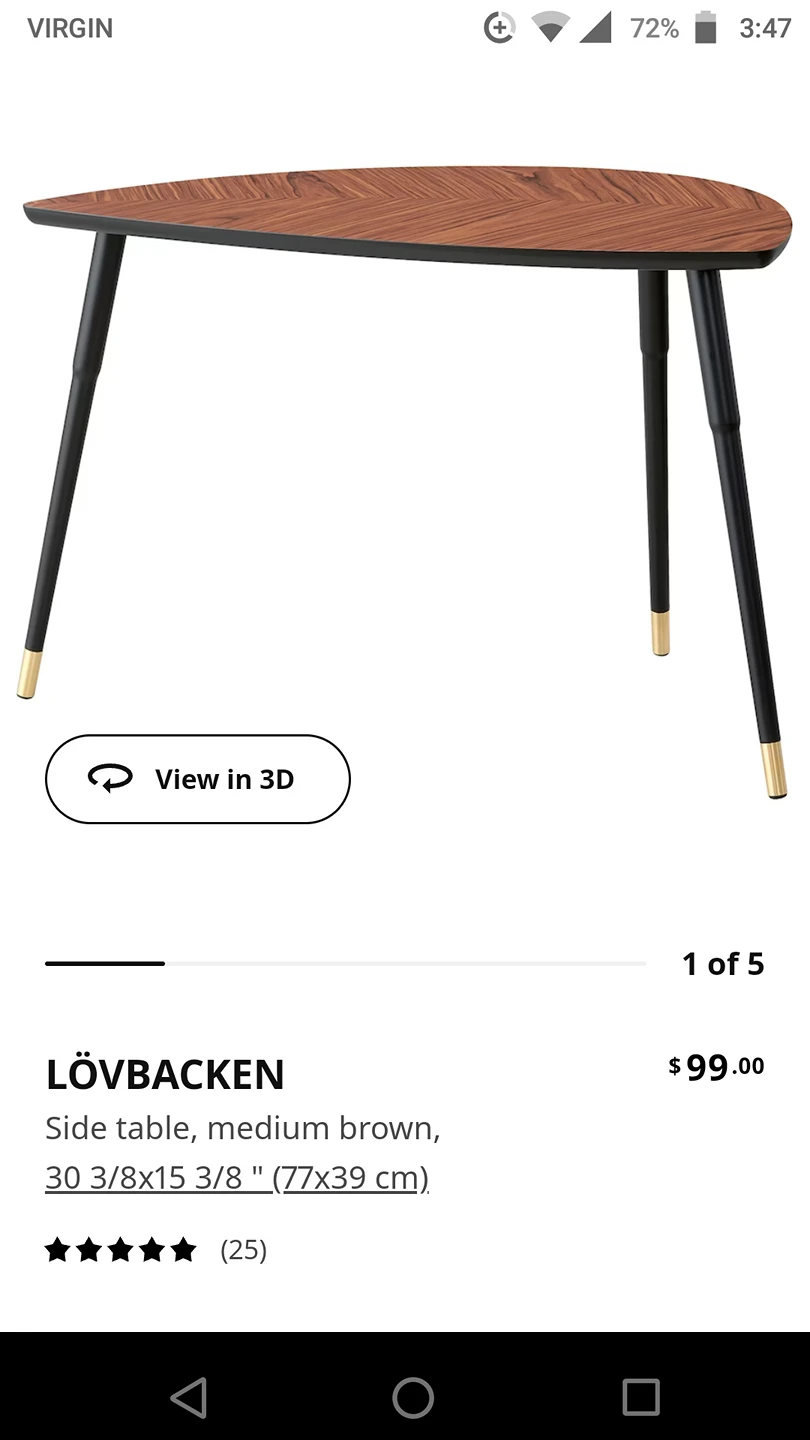Screen dimensions: 810x1440
Task: Open the 30 3/8x15 3/8" size link
Action: coord(237,1178)
